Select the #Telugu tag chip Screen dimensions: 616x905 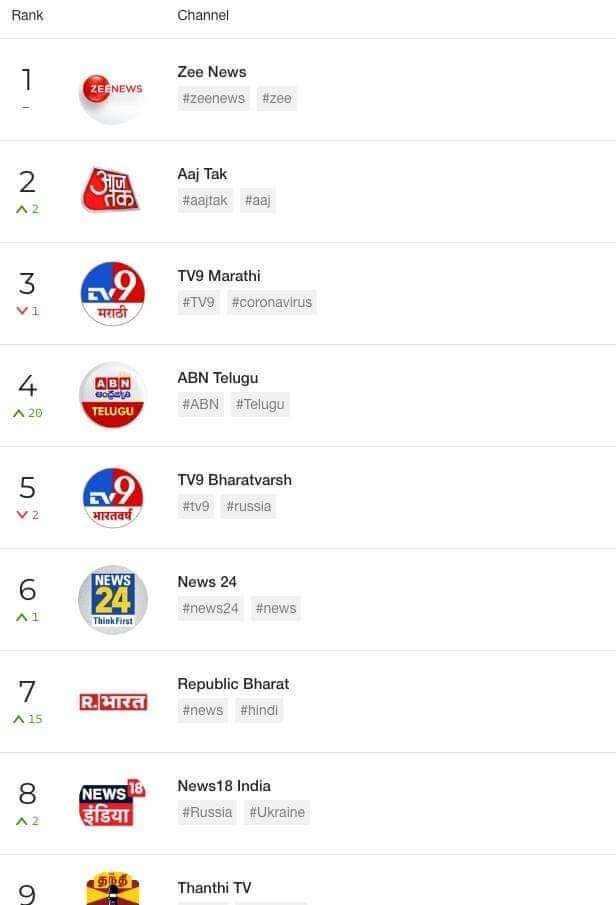click(x=260, y=404)
